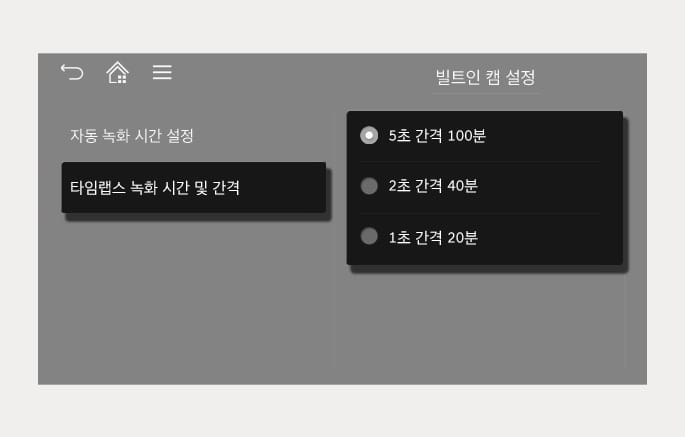Image resolution: width=685 pixels, height=437 pixels.
Task: Go back using the return arrow
Action: tap(72, 72)
